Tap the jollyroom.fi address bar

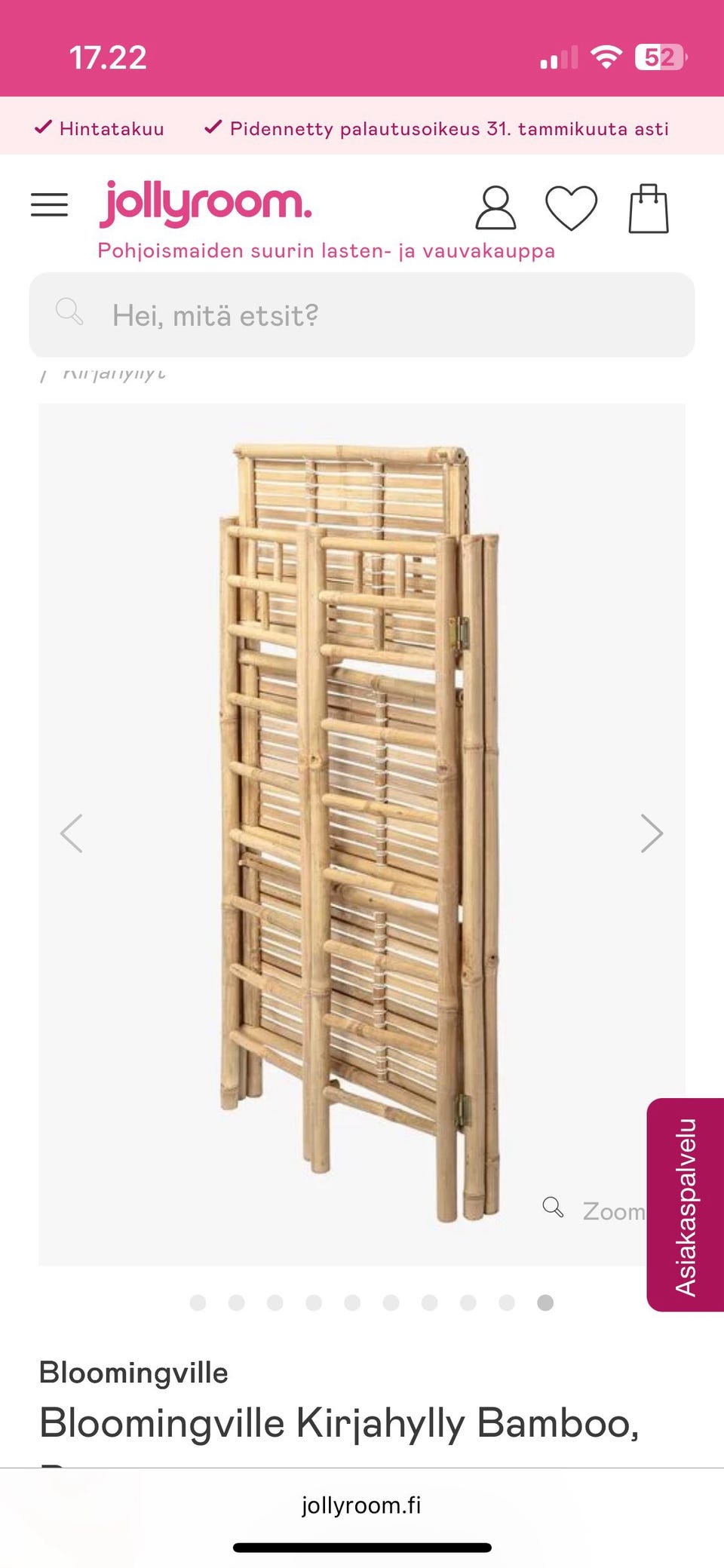pos(361,1505)
